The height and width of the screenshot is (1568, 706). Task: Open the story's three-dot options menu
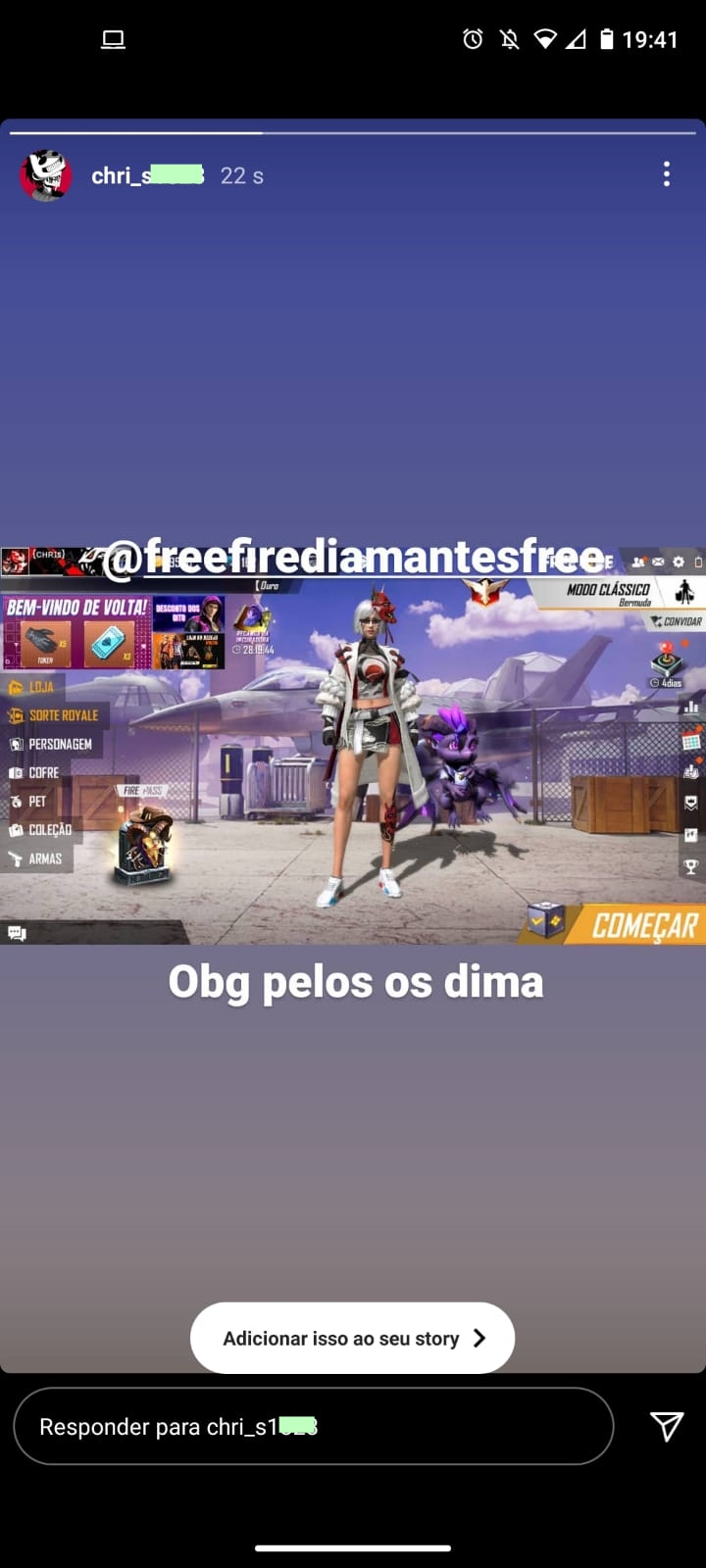click(x=667, y=174)
